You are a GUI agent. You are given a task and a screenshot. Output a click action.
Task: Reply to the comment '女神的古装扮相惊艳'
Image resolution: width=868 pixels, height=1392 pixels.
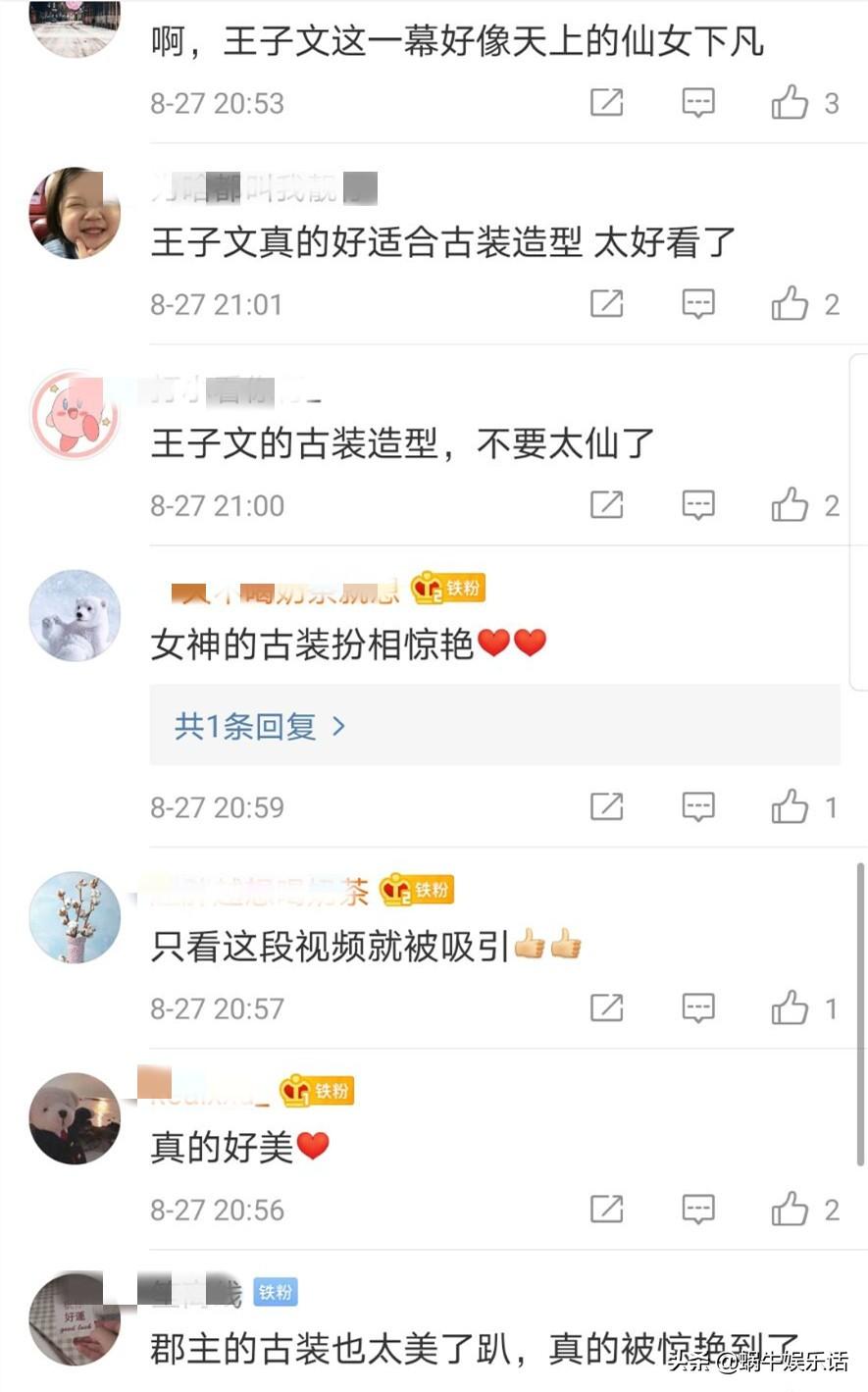tap(698, 807)
